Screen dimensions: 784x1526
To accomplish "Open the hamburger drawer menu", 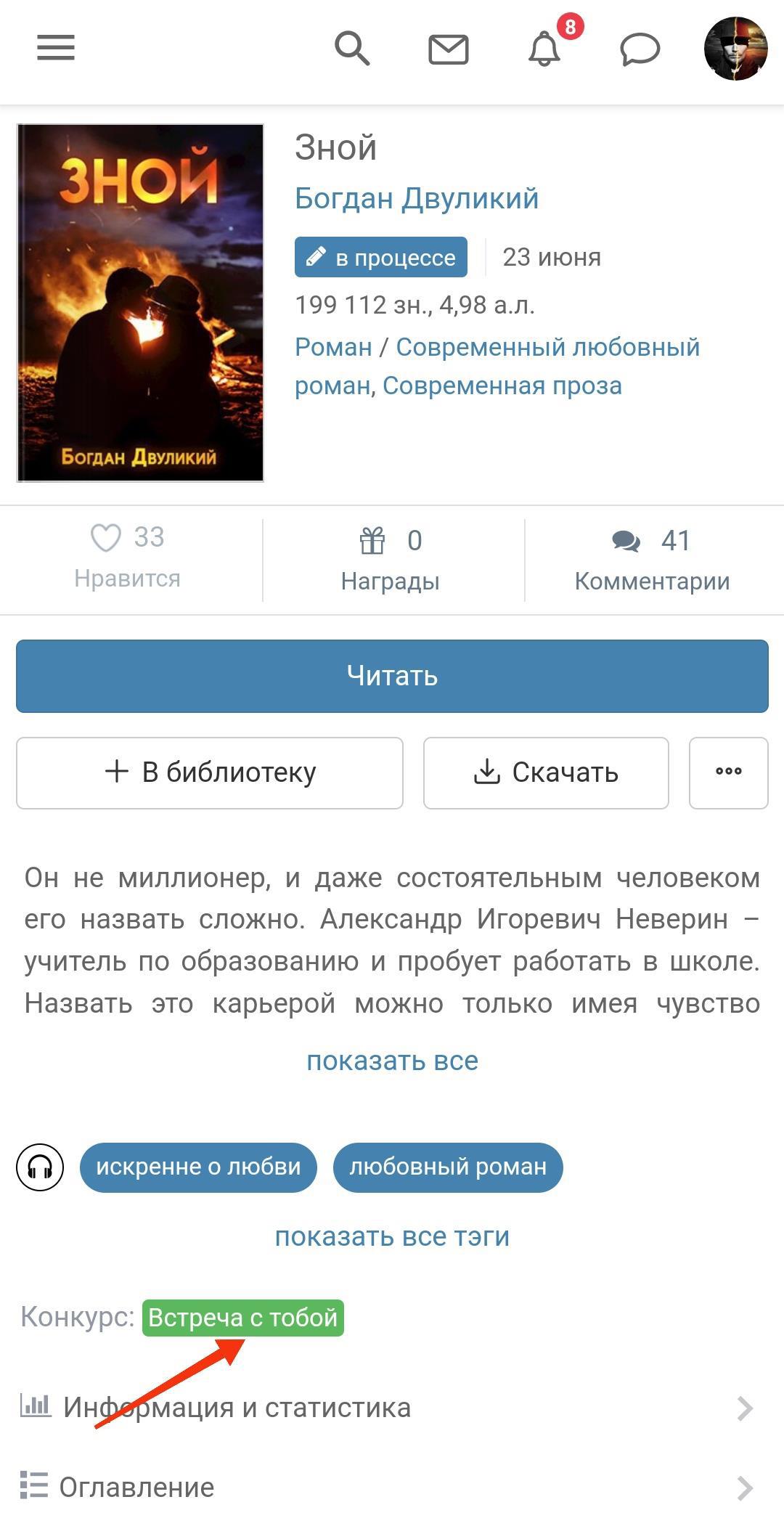I will tap(56, 48).
